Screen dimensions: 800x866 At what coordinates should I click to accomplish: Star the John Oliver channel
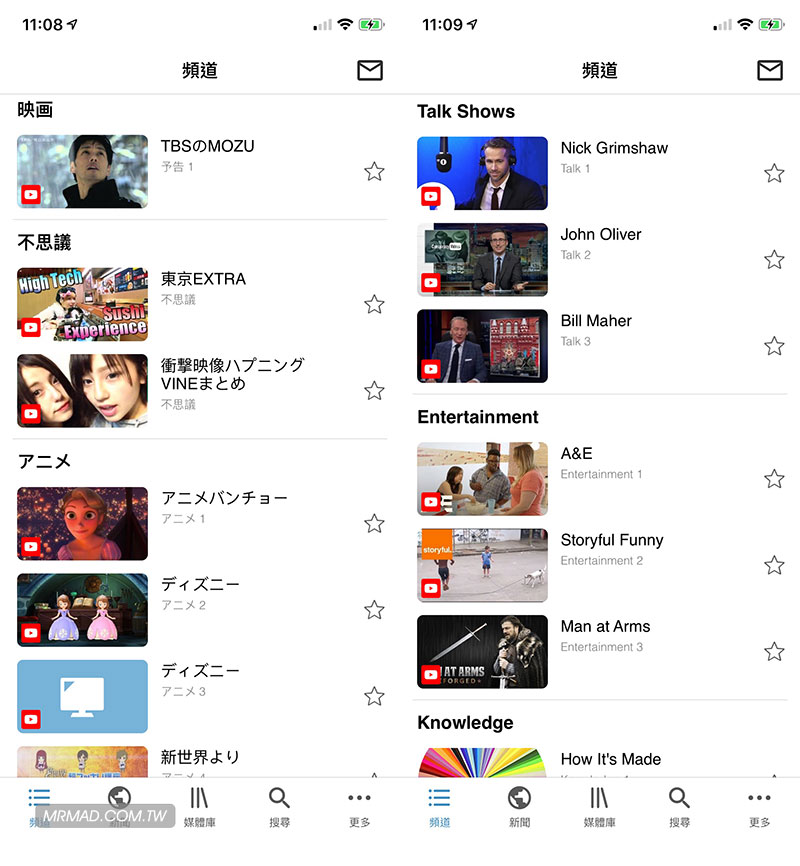pos(774,259)
